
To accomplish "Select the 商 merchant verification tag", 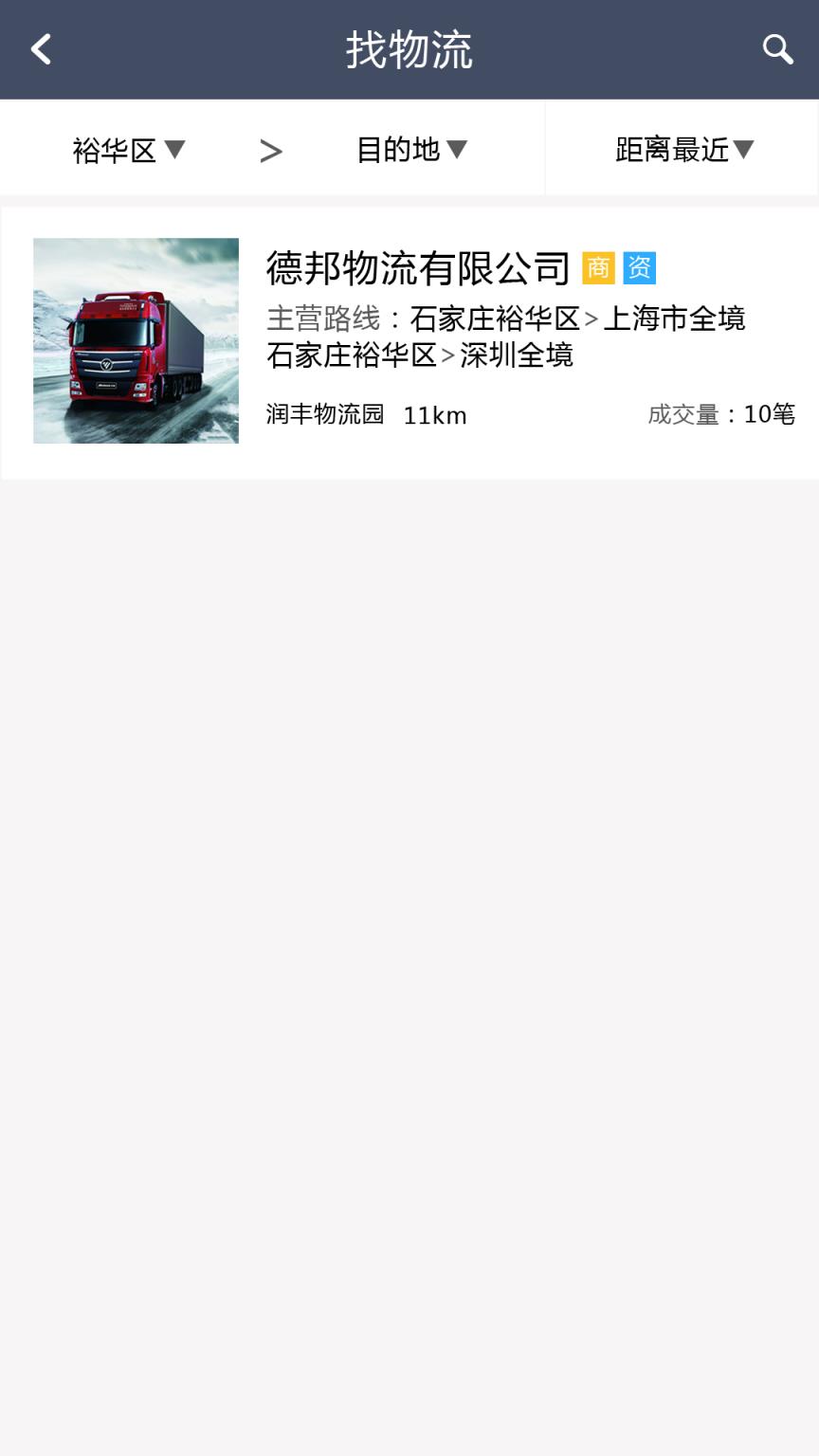I will pos(598,268).
